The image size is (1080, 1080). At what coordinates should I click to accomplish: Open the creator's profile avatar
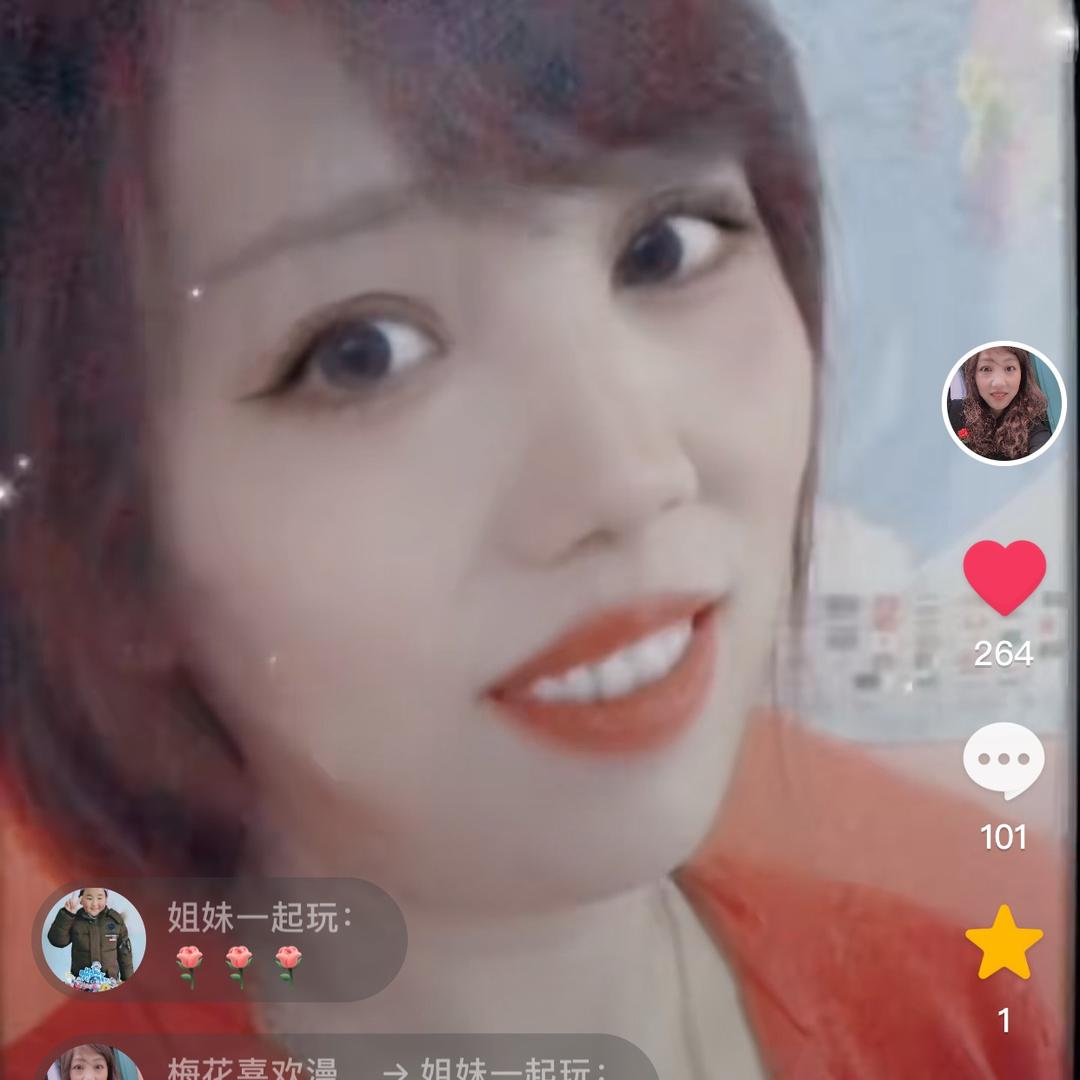(1004, 404)
